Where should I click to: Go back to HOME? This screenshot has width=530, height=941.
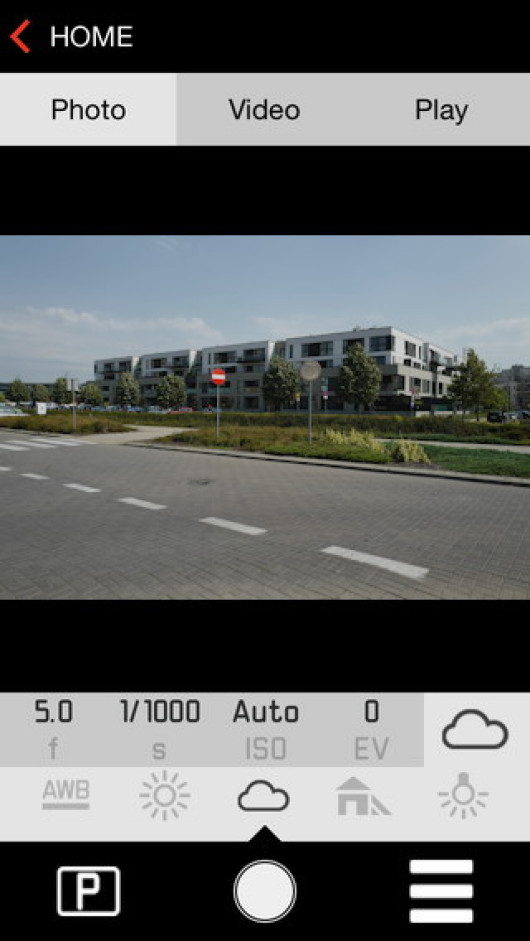[71, 37]
